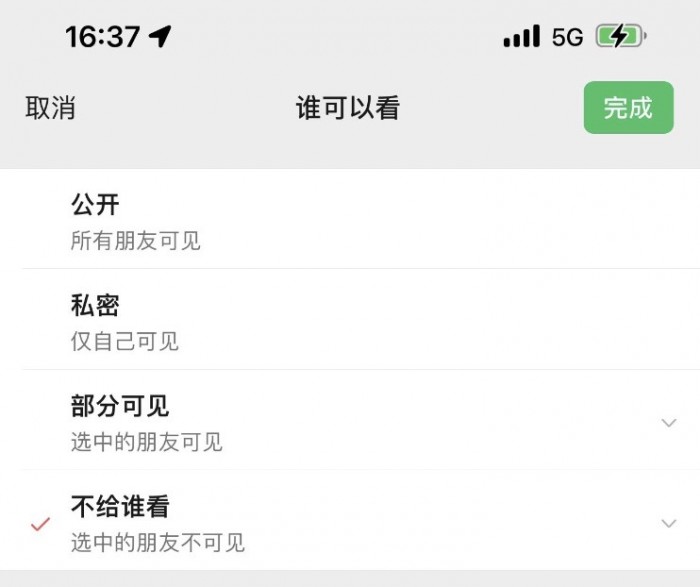This screenshot has height=587, width=700.
Task: Tap 取消 to cancel
Action: coord(50,108)
